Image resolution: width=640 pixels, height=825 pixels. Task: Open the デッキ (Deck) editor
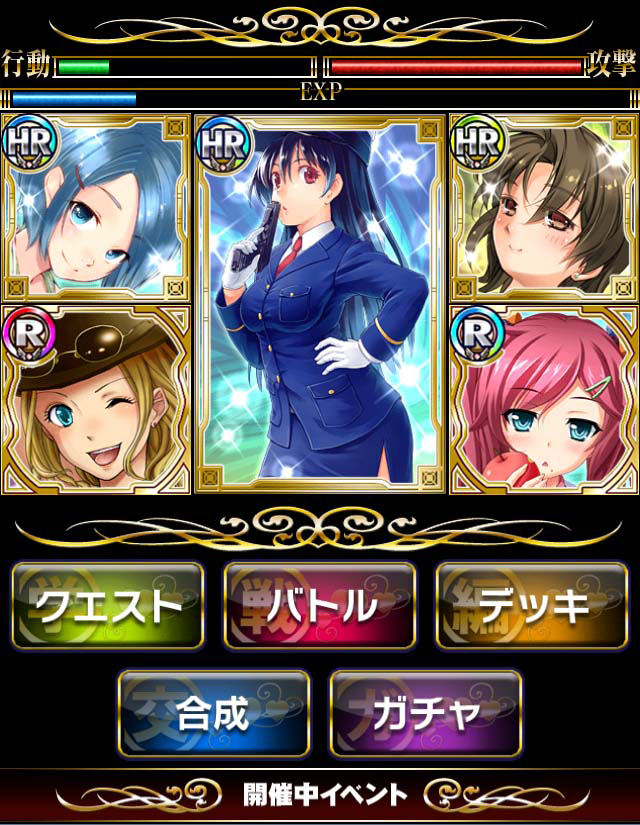click(532, 605)
